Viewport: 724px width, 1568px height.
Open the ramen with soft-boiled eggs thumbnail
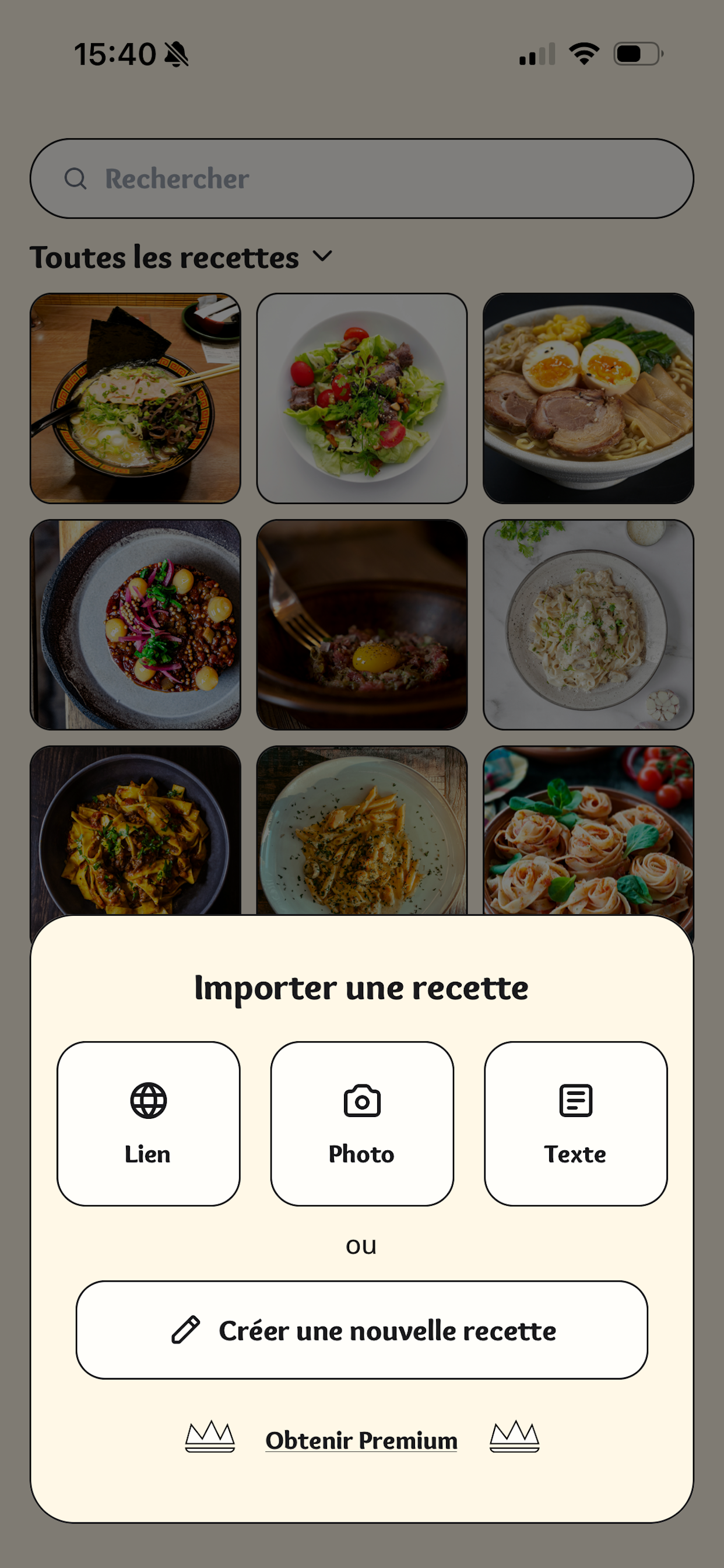[x=588, y=397]
